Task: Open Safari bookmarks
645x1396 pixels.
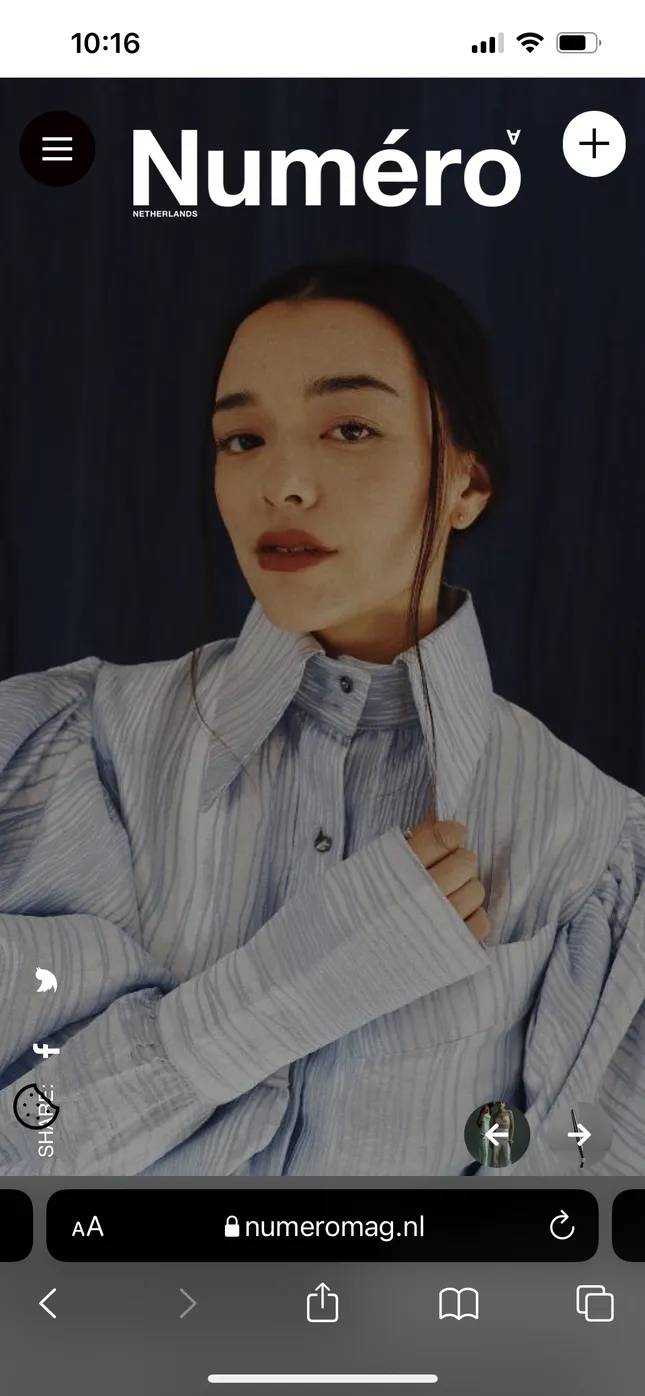Action: [459, 1303]
